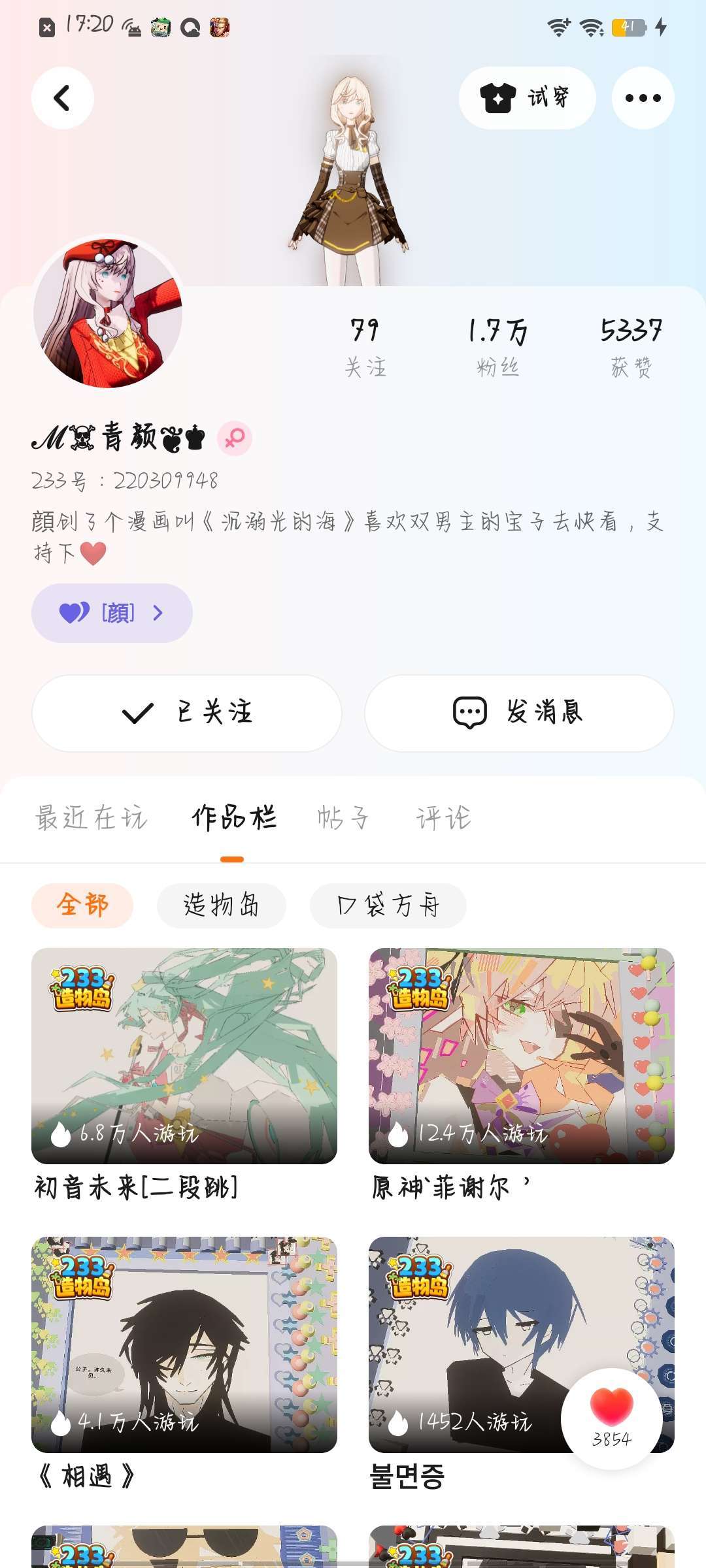Filter works by 口袋方舟
Viewport: 706px width, 1568px height.
(388, 906)
